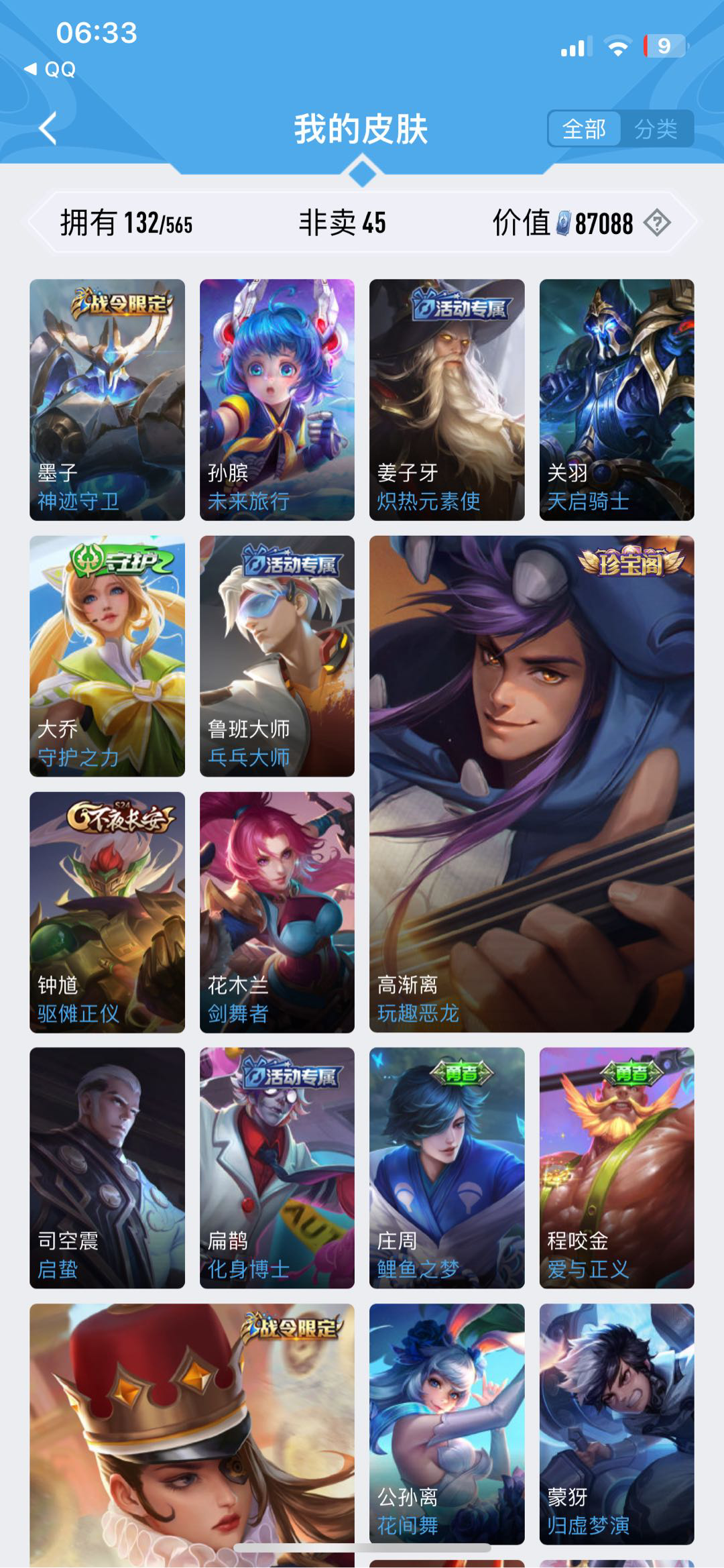View 关羽 天启骑士 skin
Viewport: 724px width, 1568px height.
point(616,400)
